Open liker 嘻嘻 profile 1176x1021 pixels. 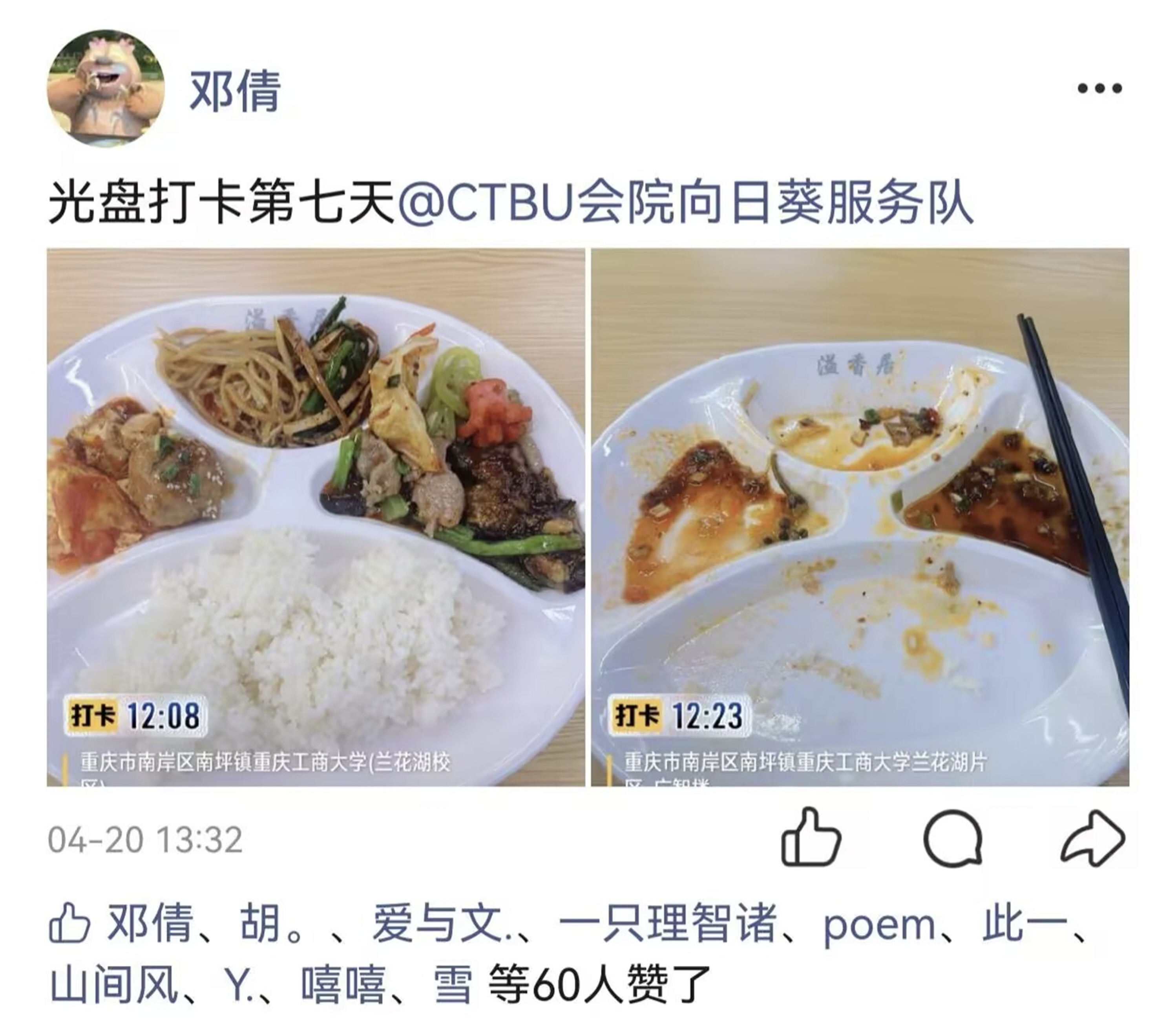point(343,983)
